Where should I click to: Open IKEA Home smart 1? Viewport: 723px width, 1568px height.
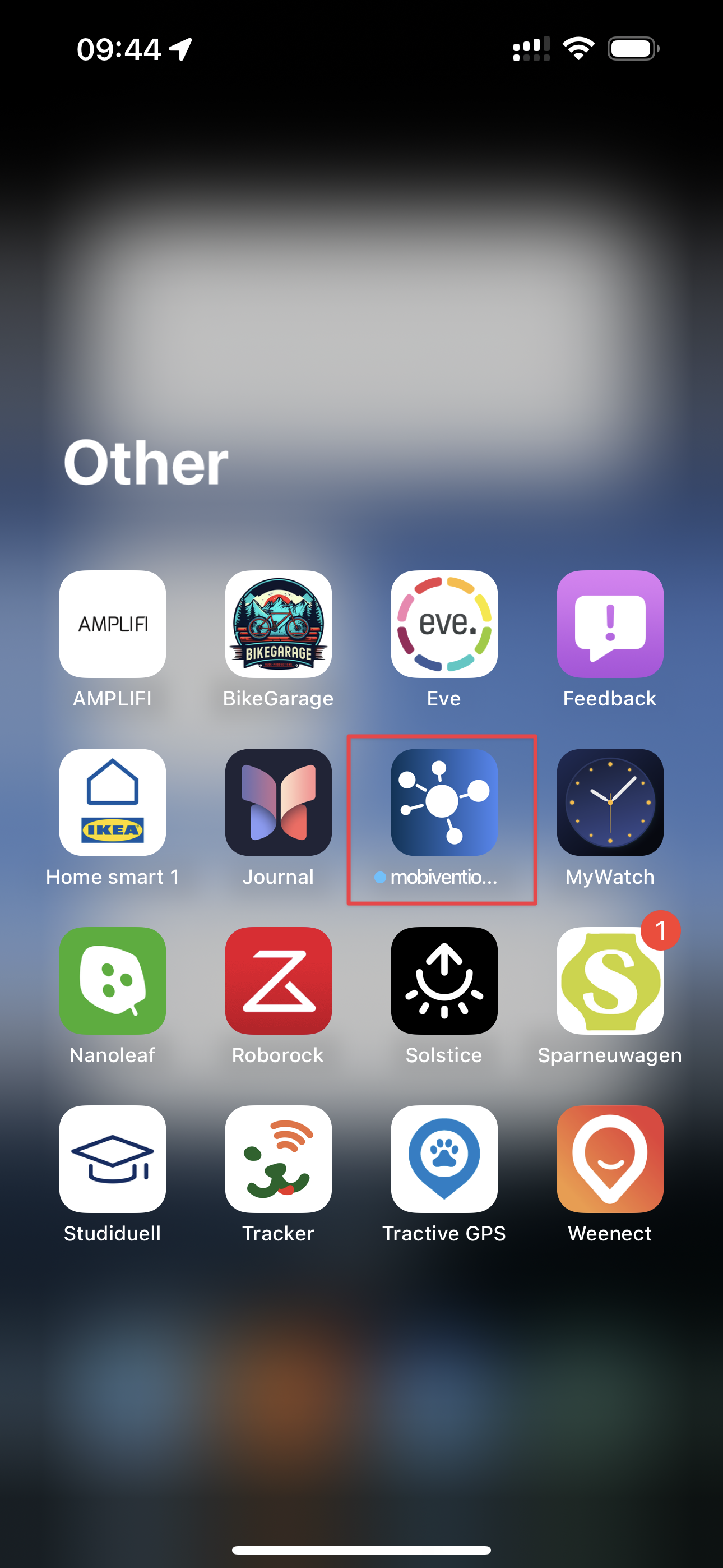click(x=113, y=803)
